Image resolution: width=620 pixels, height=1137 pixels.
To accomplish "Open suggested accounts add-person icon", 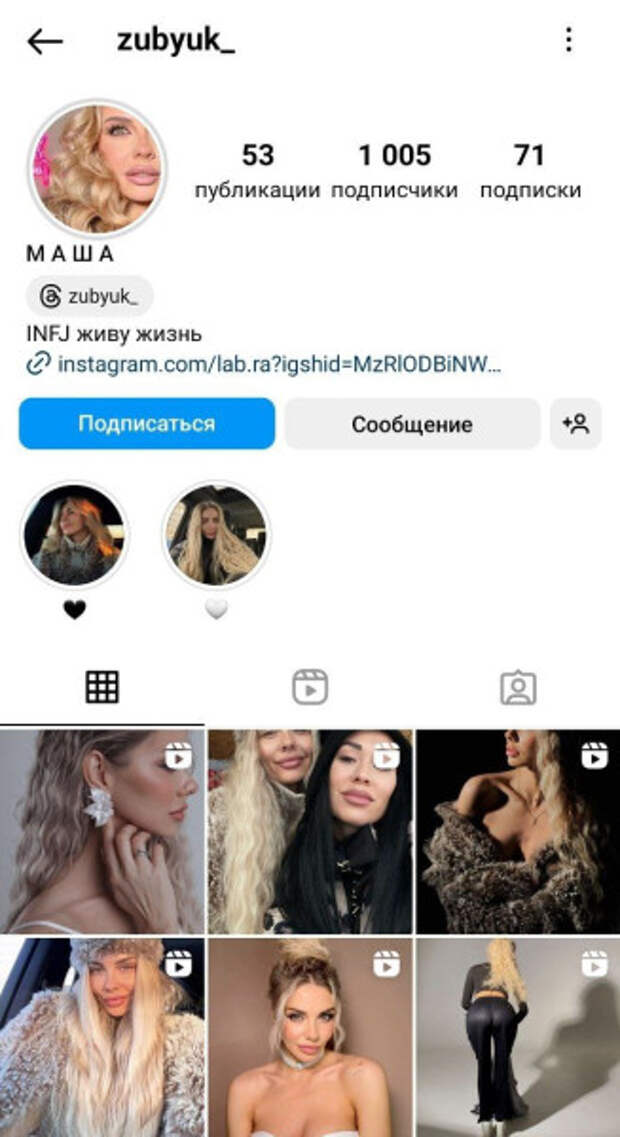I will [x=575, y=424].
